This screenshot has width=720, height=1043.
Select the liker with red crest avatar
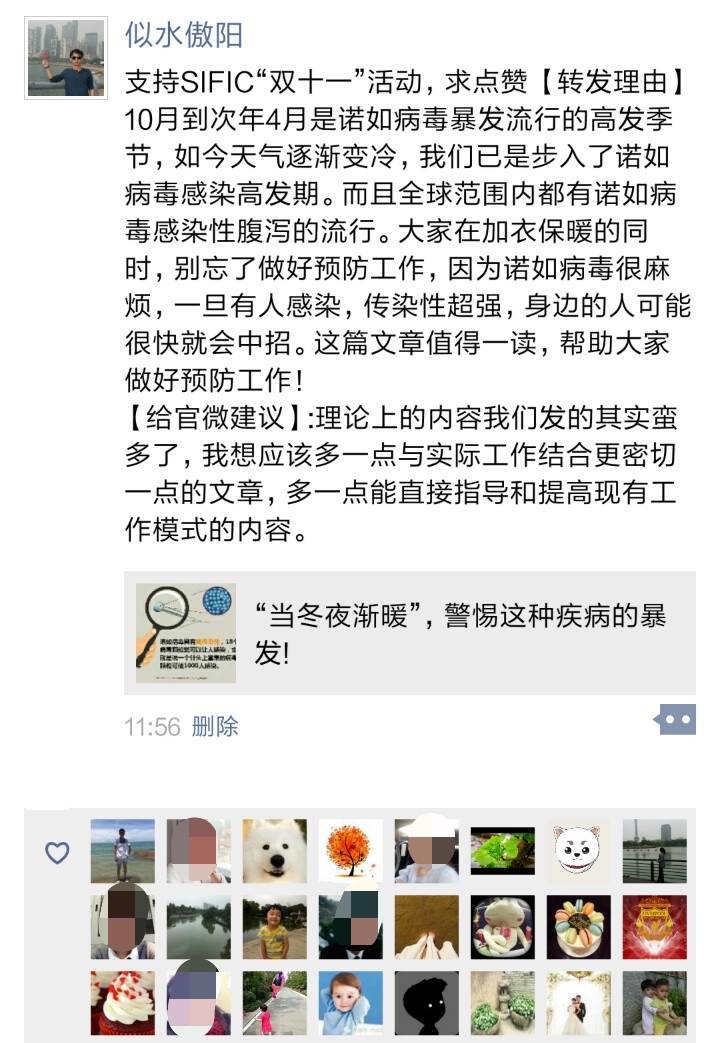[655, 927]
